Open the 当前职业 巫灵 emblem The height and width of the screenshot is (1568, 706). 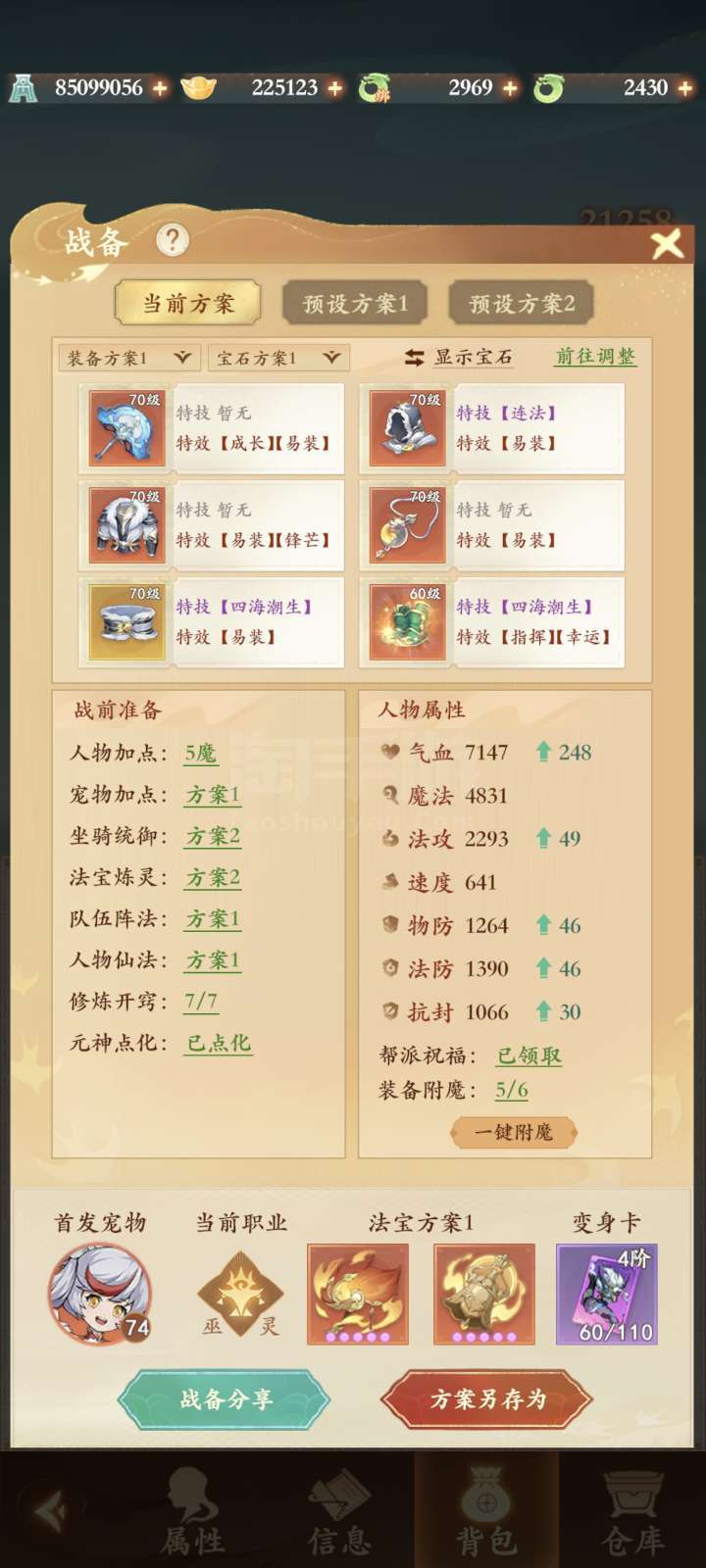(x=241, y=1296)
